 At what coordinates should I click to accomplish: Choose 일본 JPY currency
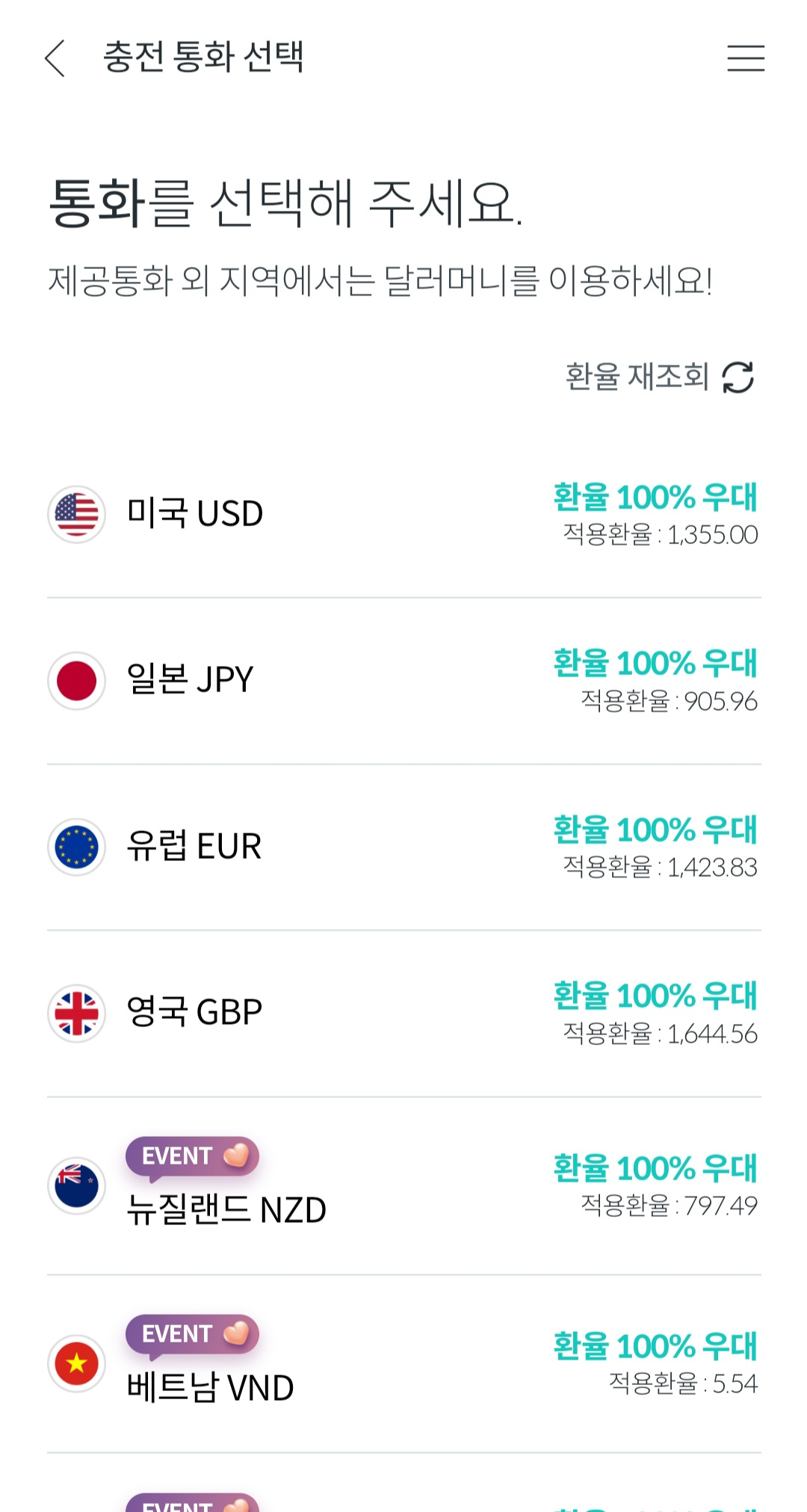[403, 681]
